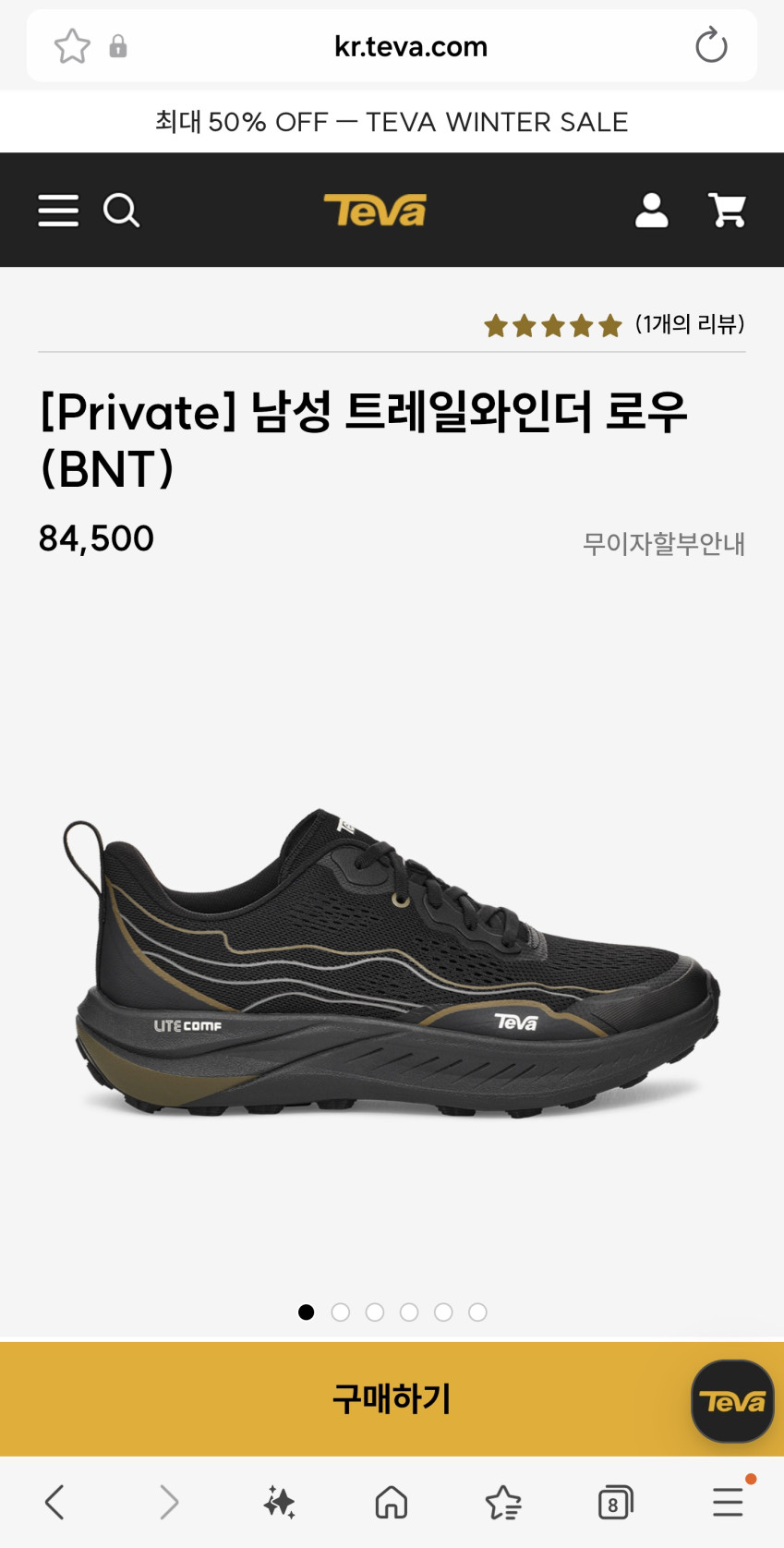Go to the browser home page
The height and width of the screenshot is (1548, 784).
point(392,1503)
